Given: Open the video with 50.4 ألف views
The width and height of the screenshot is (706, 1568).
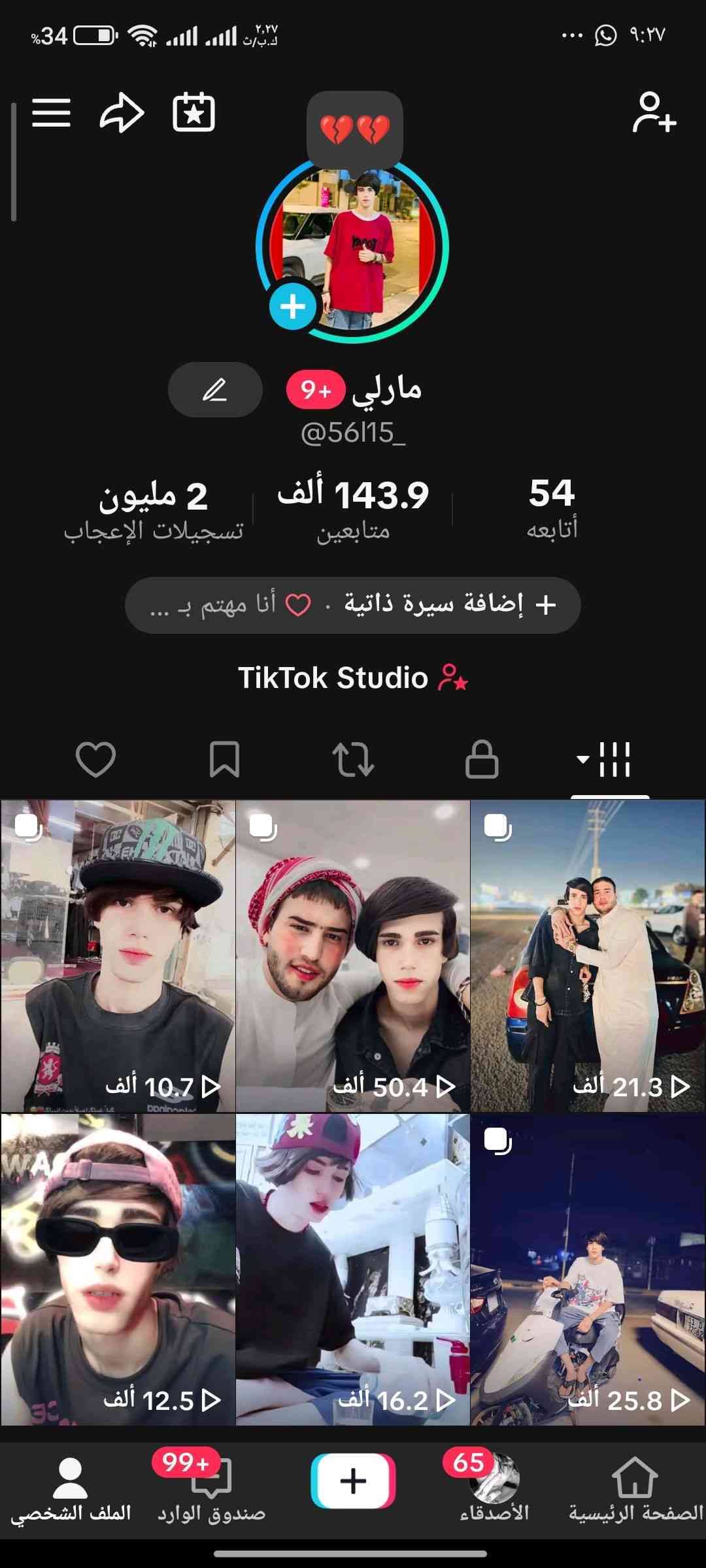Looking at the screenshot, I should (353, 955).
